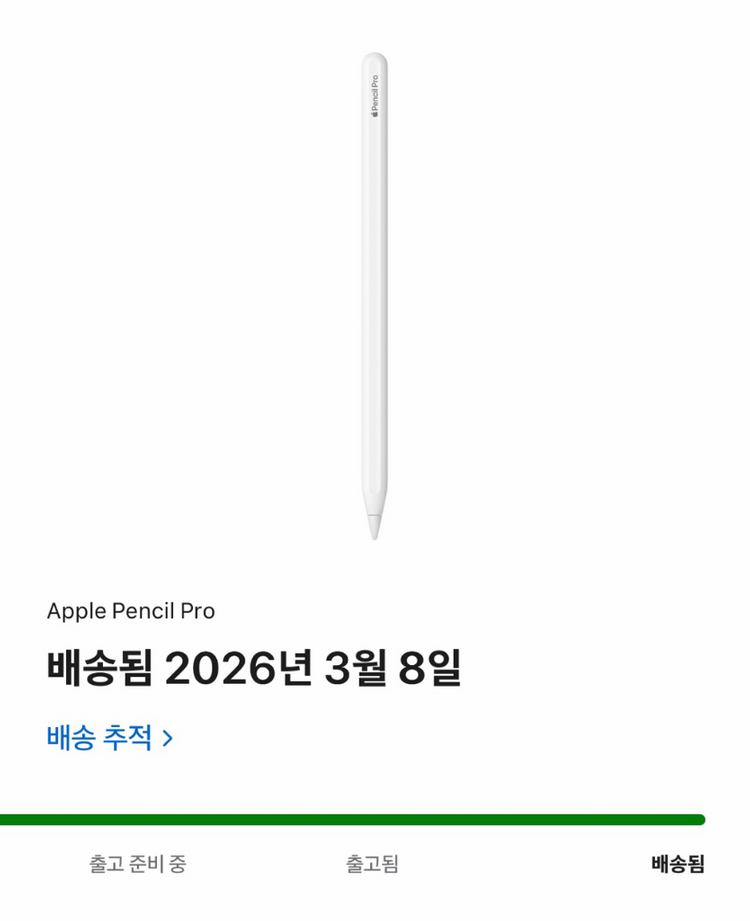Click the 출고 준비 중 milestone on timeline
The image size is (750, 921).
pyautogui.click(x=139, y=817)
